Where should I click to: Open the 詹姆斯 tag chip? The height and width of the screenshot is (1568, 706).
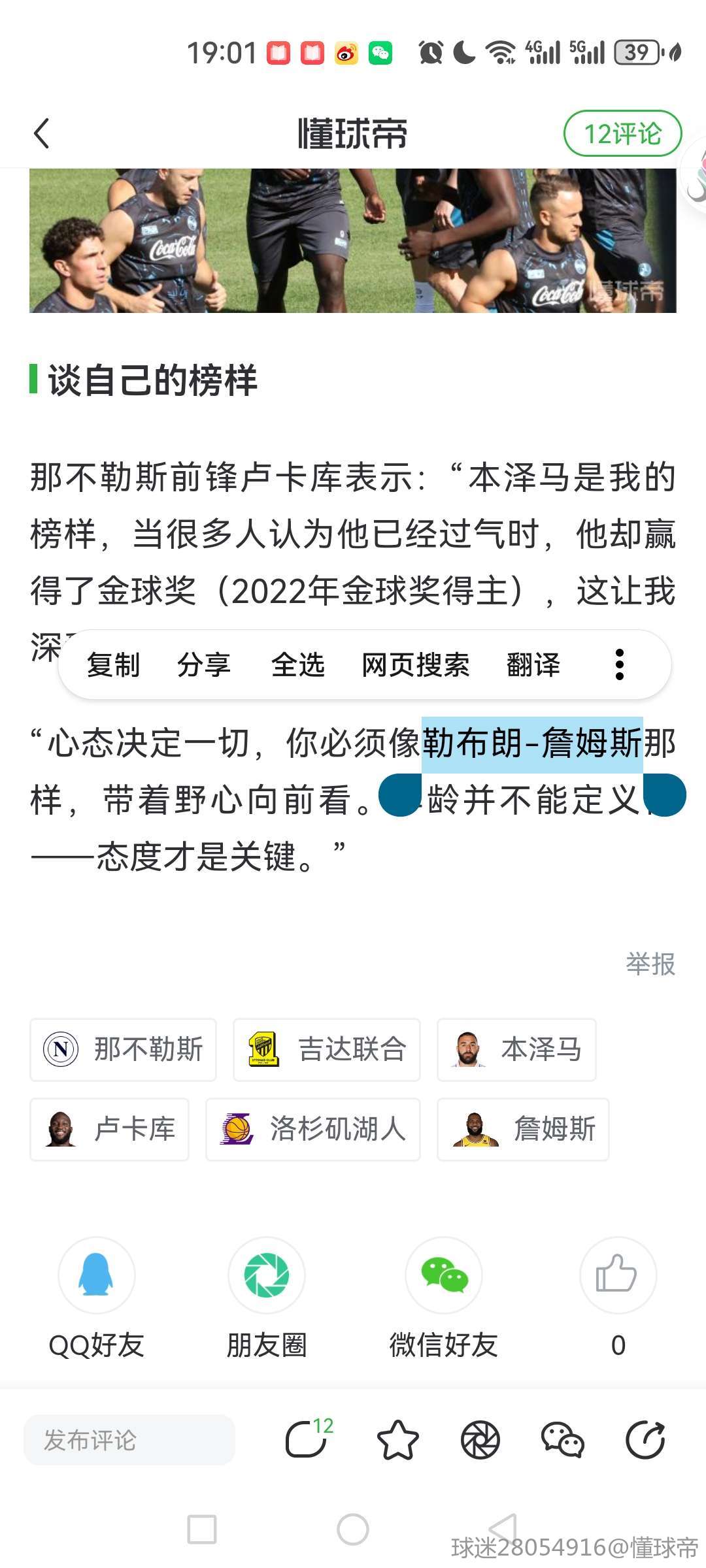pos(523,1129)
